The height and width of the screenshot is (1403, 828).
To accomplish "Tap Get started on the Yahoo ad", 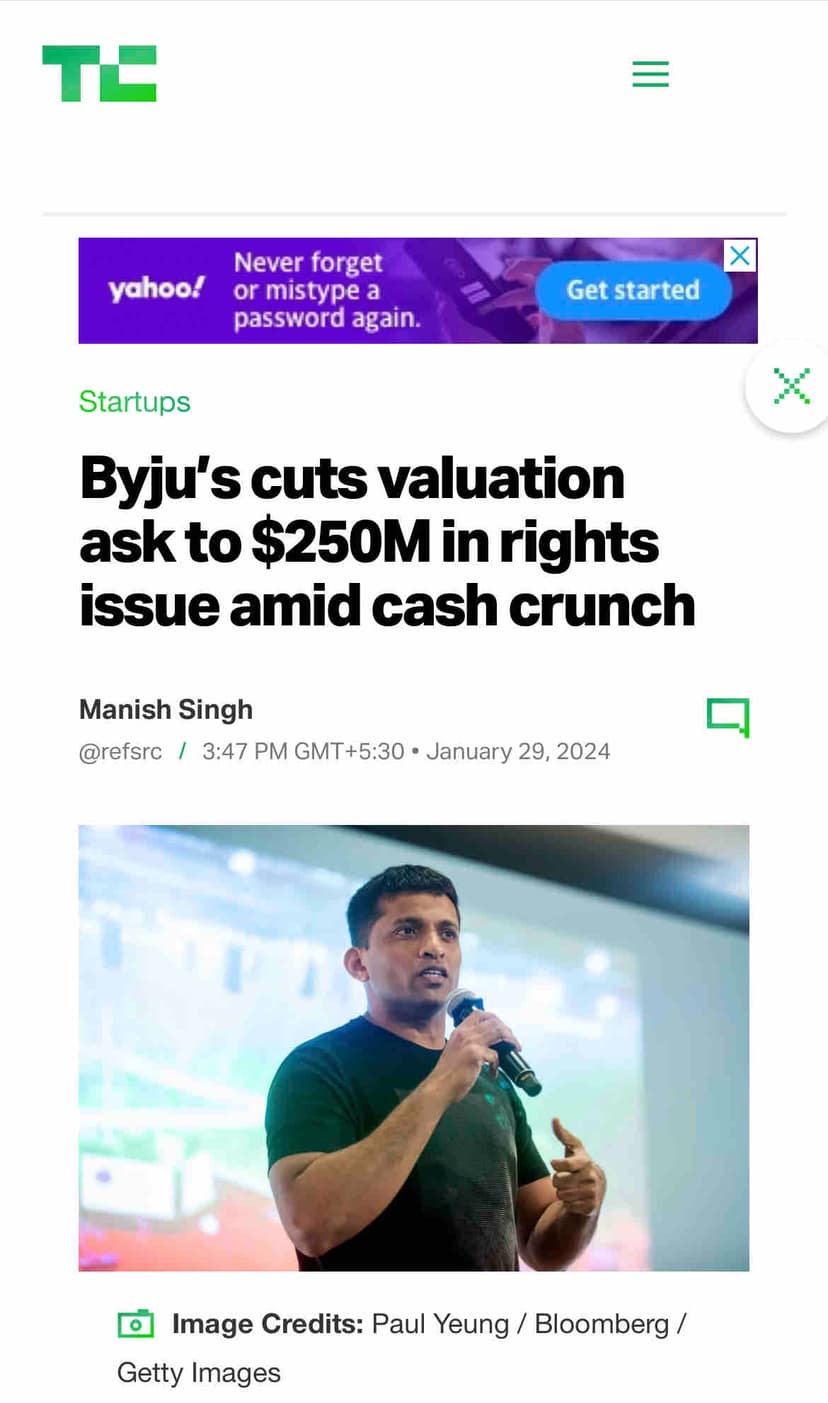I will pos(632,290).
